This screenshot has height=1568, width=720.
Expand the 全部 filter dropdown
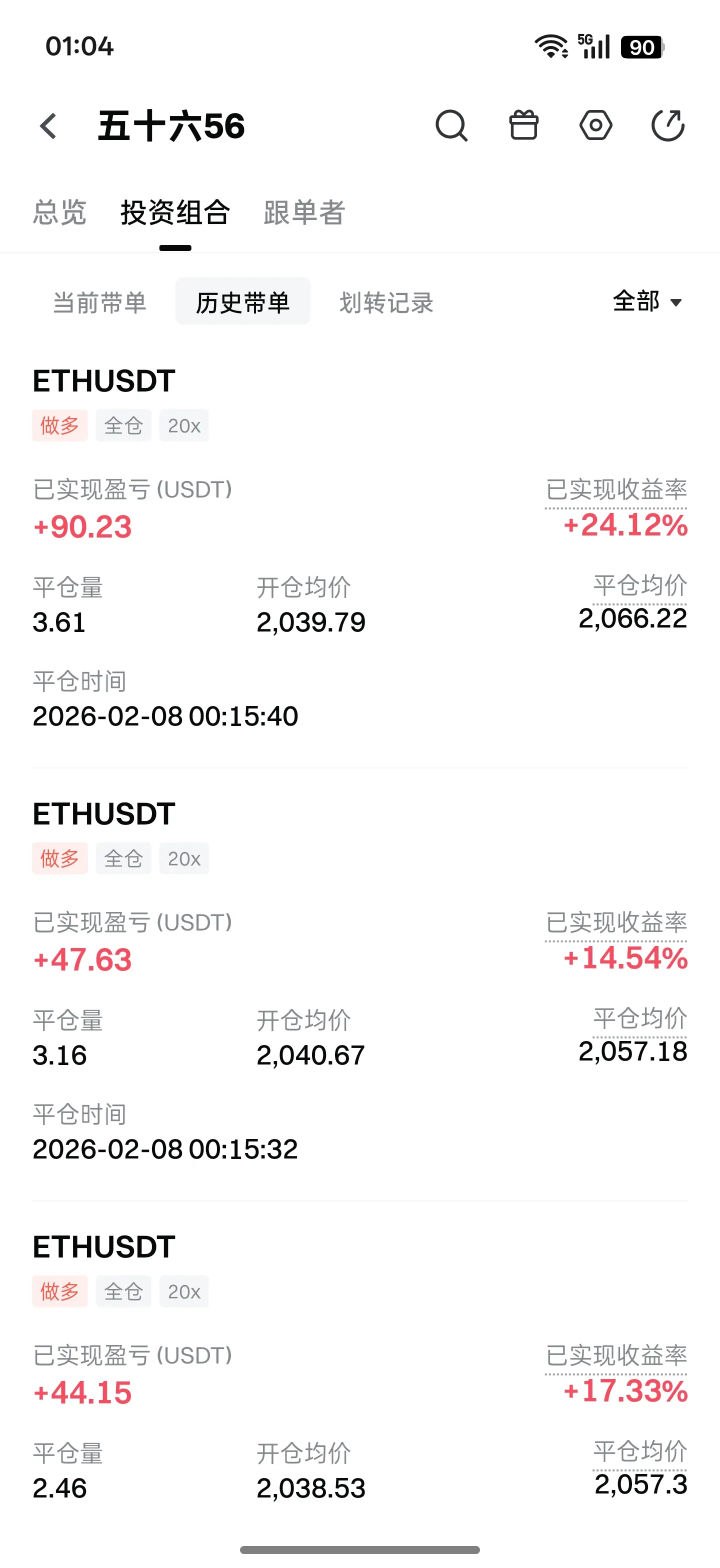pyautogui.click(x=647, y=301)
